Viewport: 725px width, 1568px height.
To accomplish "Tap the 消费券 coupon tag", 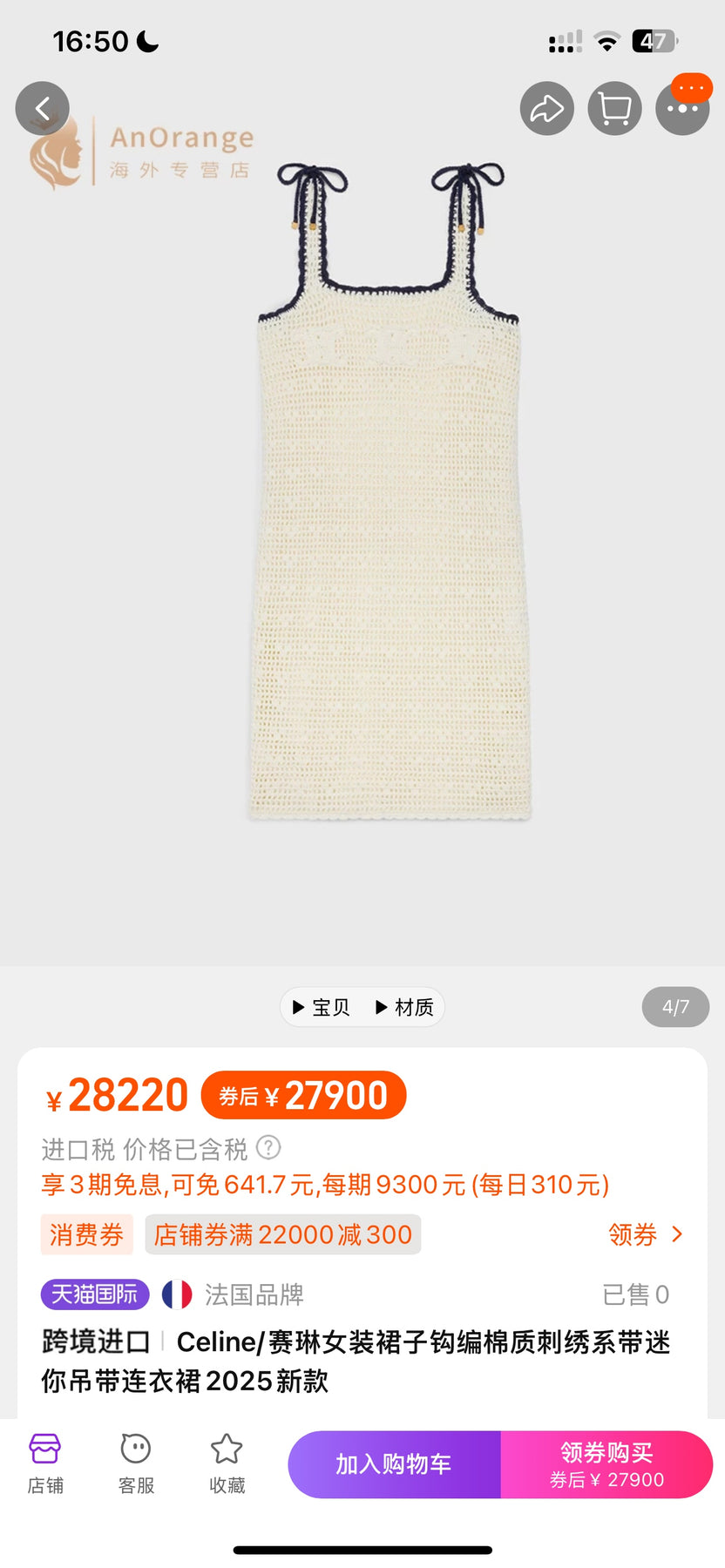I will (x=86, y=1234).
